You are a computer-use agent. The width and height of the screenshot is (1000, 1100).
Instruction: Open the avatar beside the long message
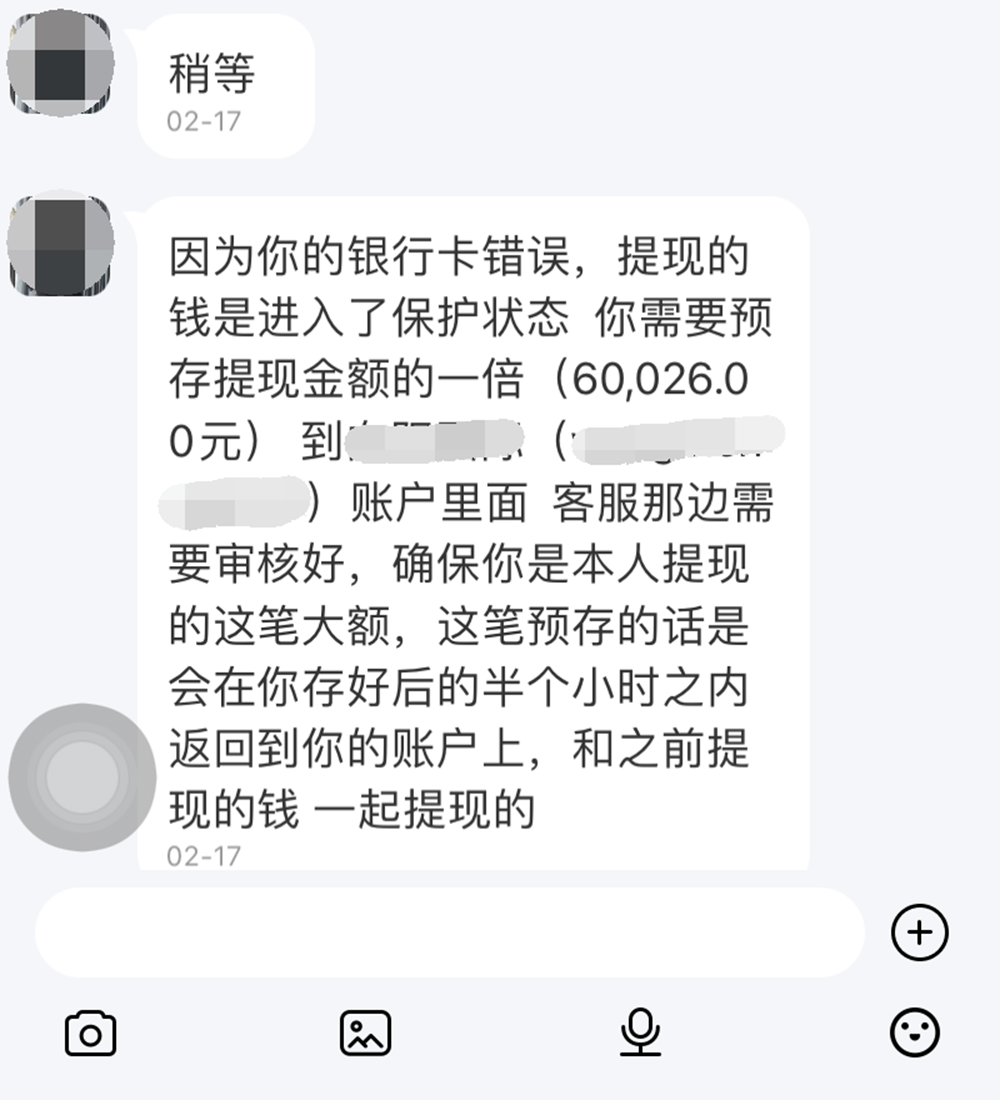pos(62,245)
